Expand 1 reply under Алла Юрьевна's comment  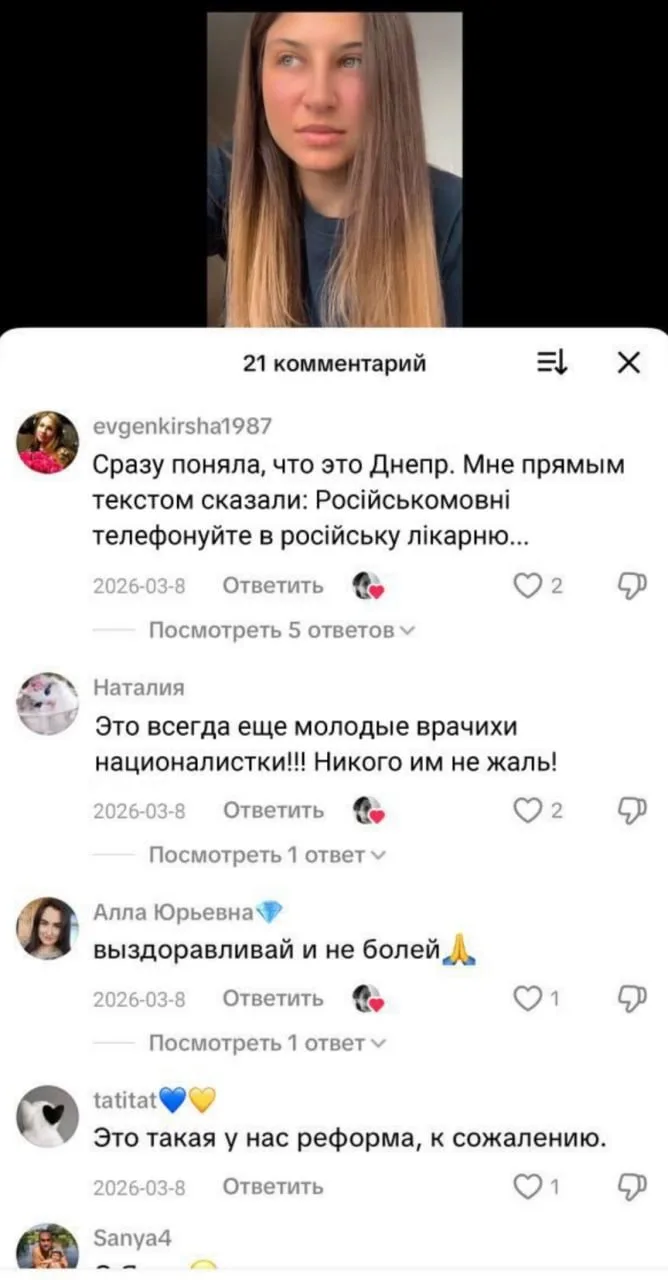click(x=267, y=1043)
